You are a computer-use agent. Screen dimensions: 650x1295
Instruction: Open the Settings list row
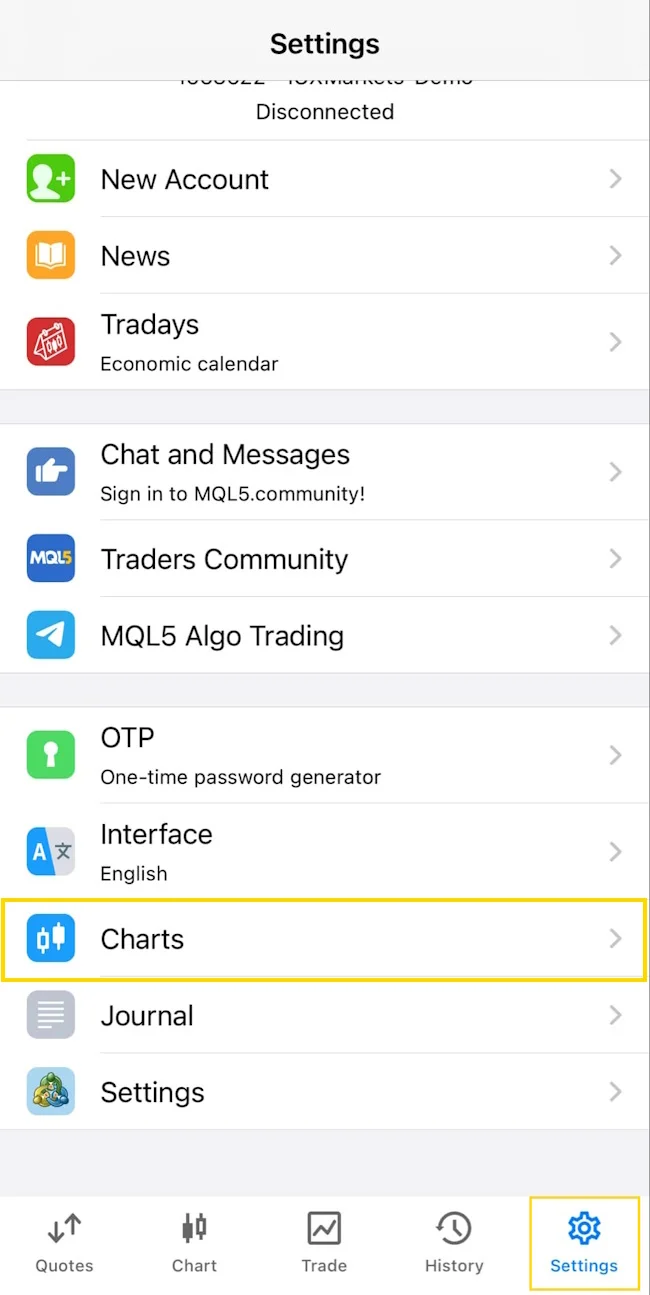(325, 1093)
